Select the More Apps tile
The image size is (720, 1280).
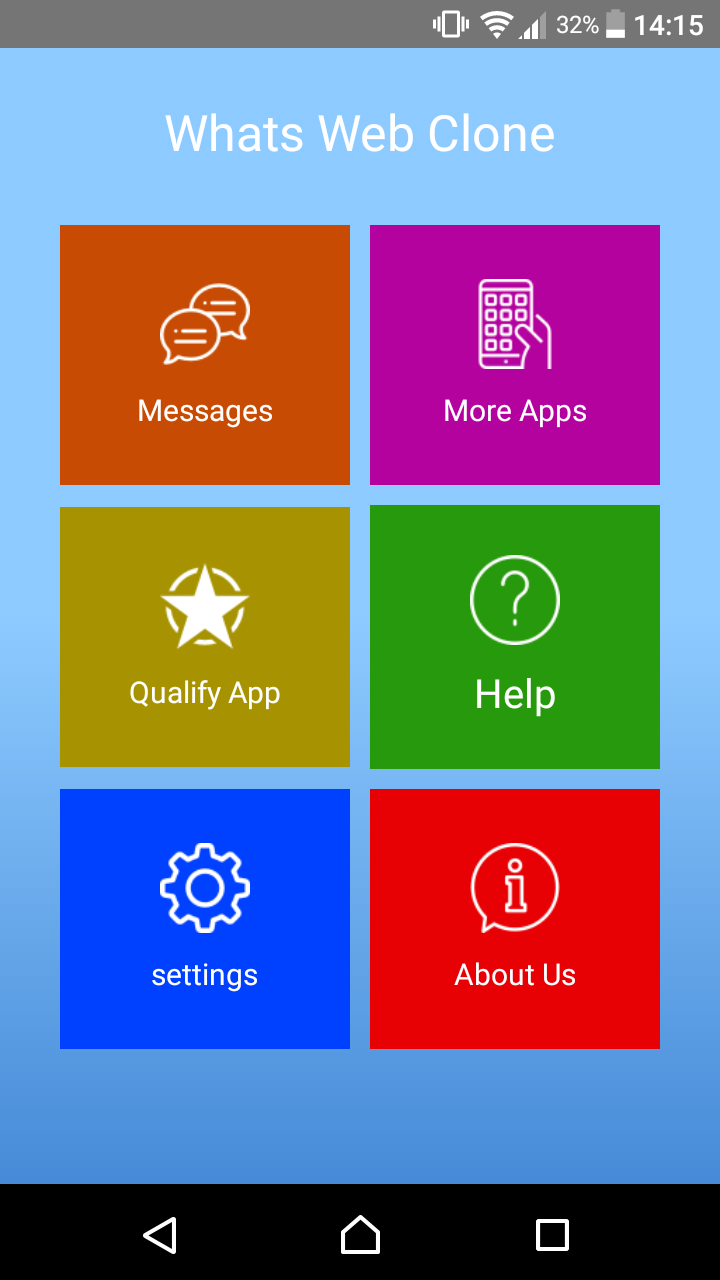coord(515,355)
